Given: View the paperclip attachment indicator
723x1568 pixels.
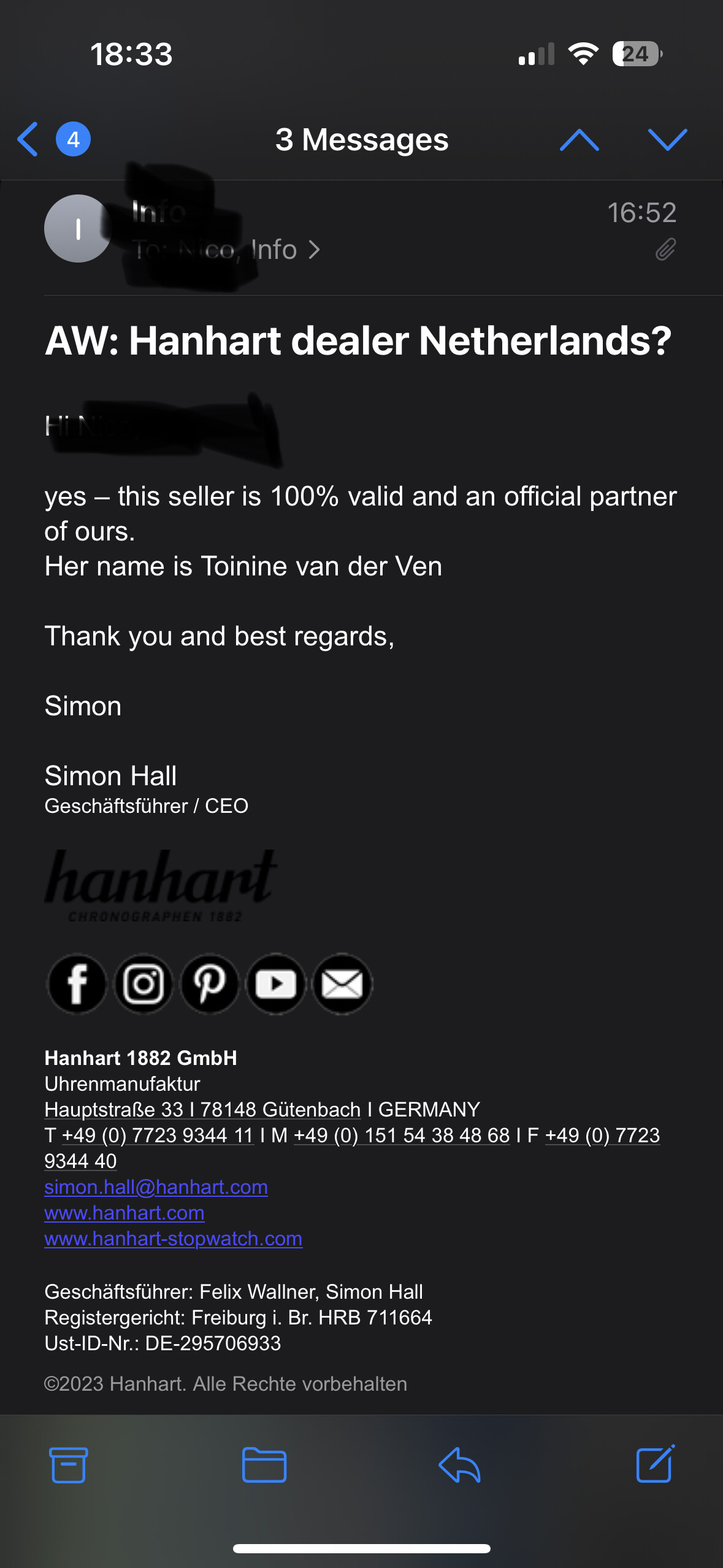Looking at the screenshot, I should [665, 250].
